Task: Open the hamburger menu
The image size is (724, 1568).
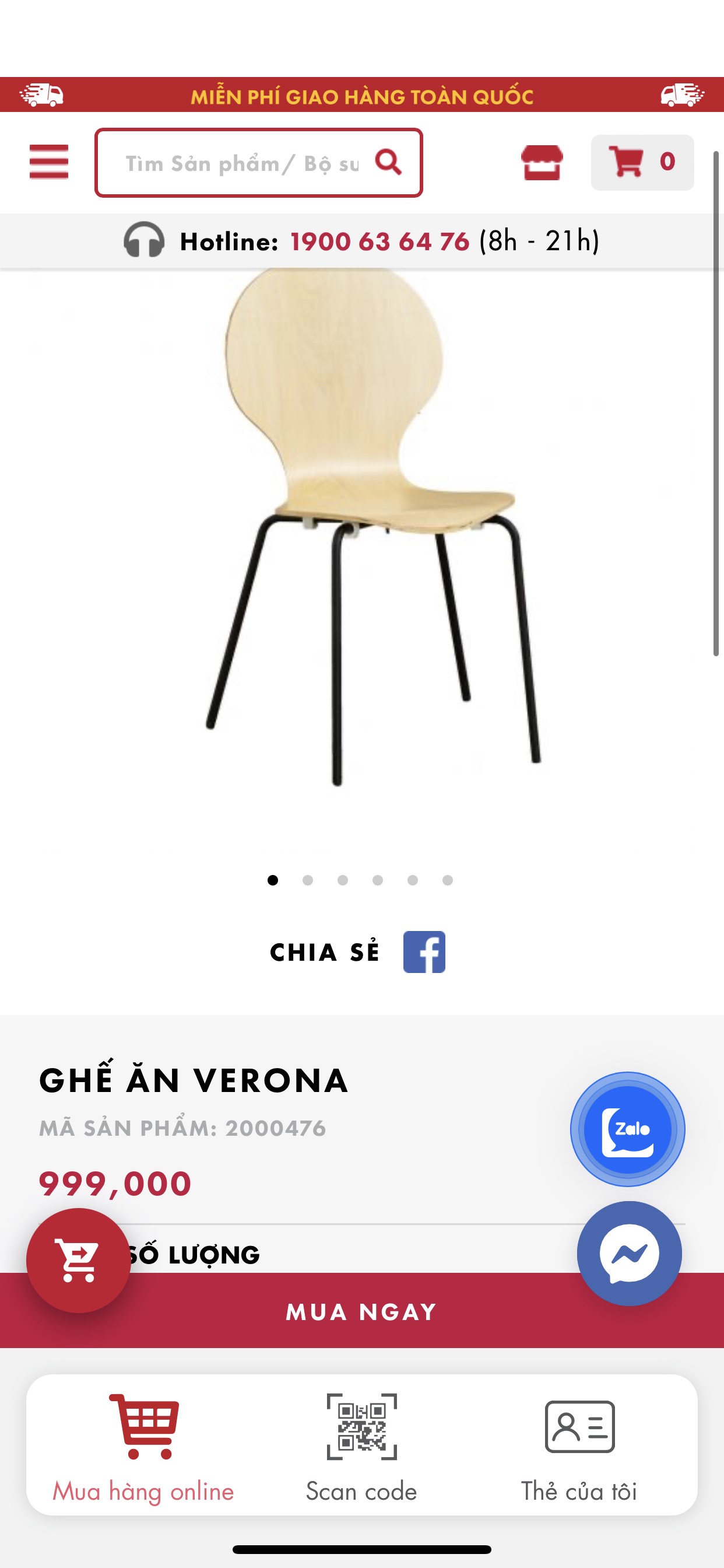Action: tap(48, 162)
